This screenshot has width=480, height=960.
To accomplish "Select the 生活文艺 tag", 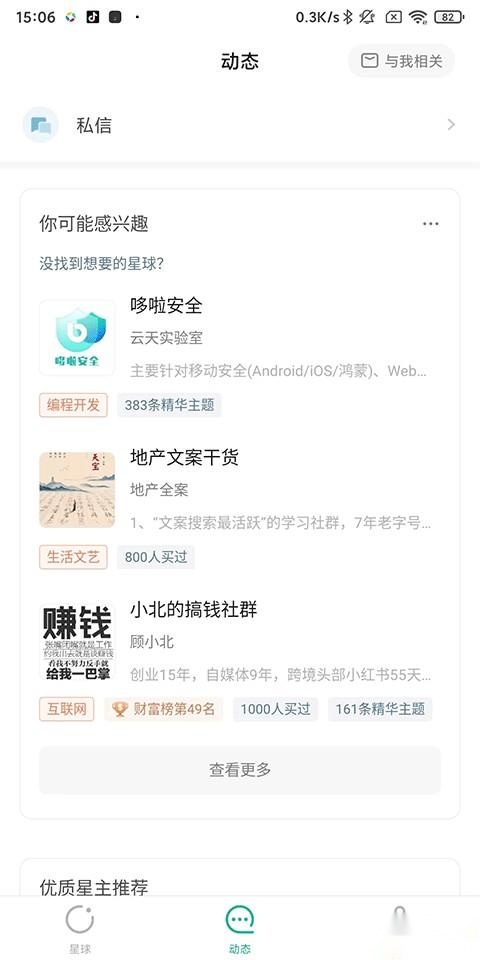I will coord(73,557).
